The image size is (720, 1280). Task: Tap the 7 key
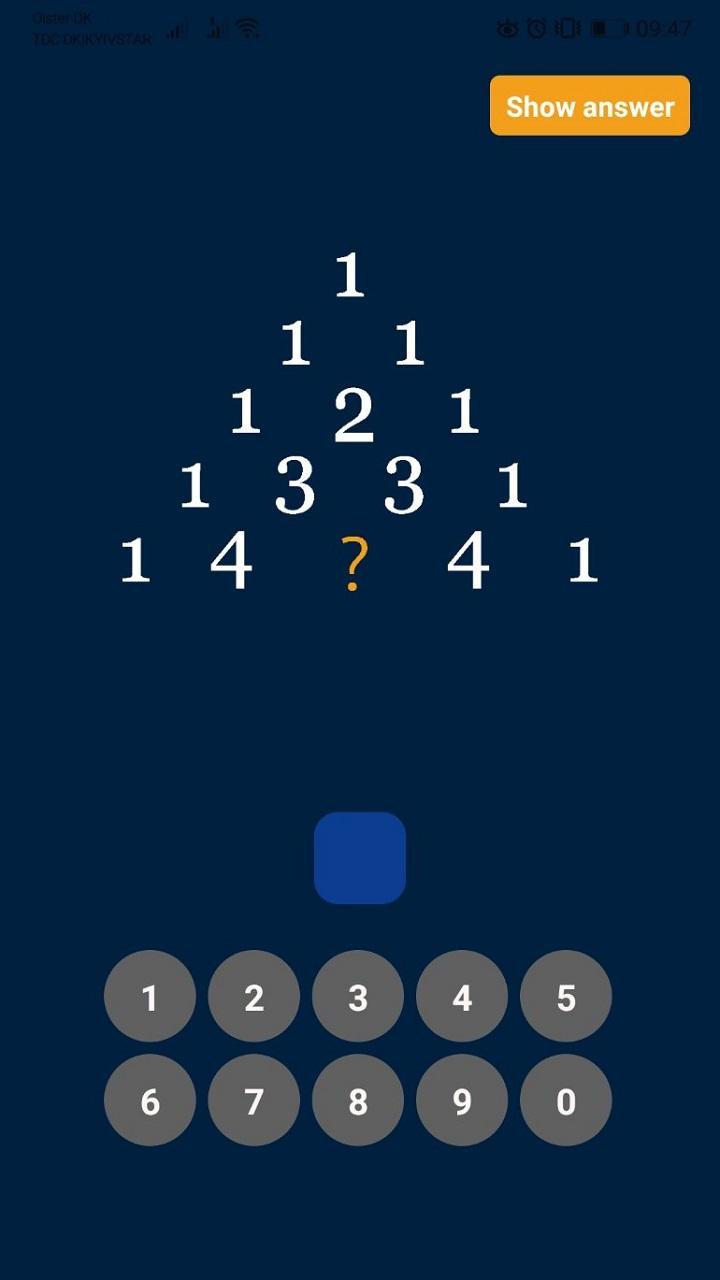pyautogui.click(x=254, y=1101)
